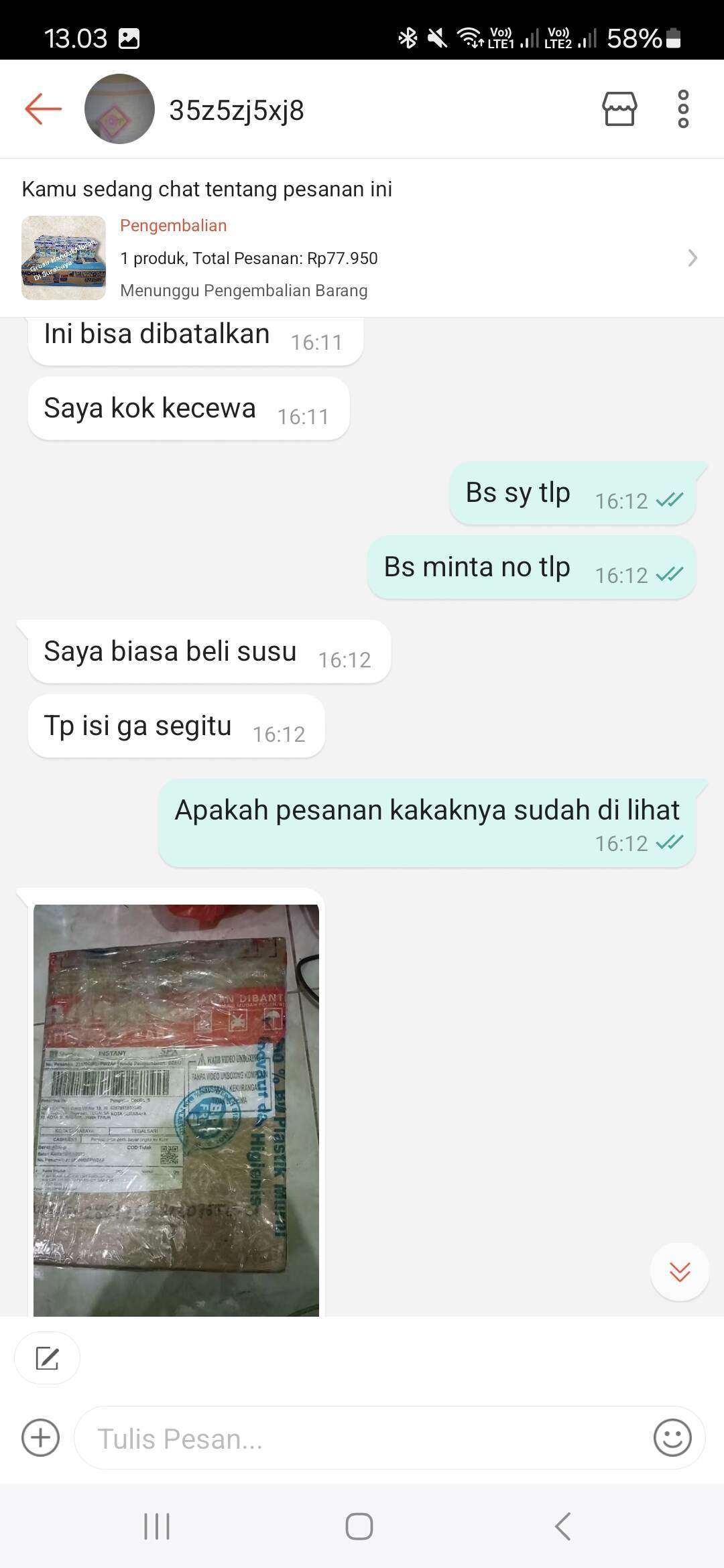Jump to the latest messages
Image resolution: width=724 pixels, height=1568 pixels.
tap(680, 1272)
